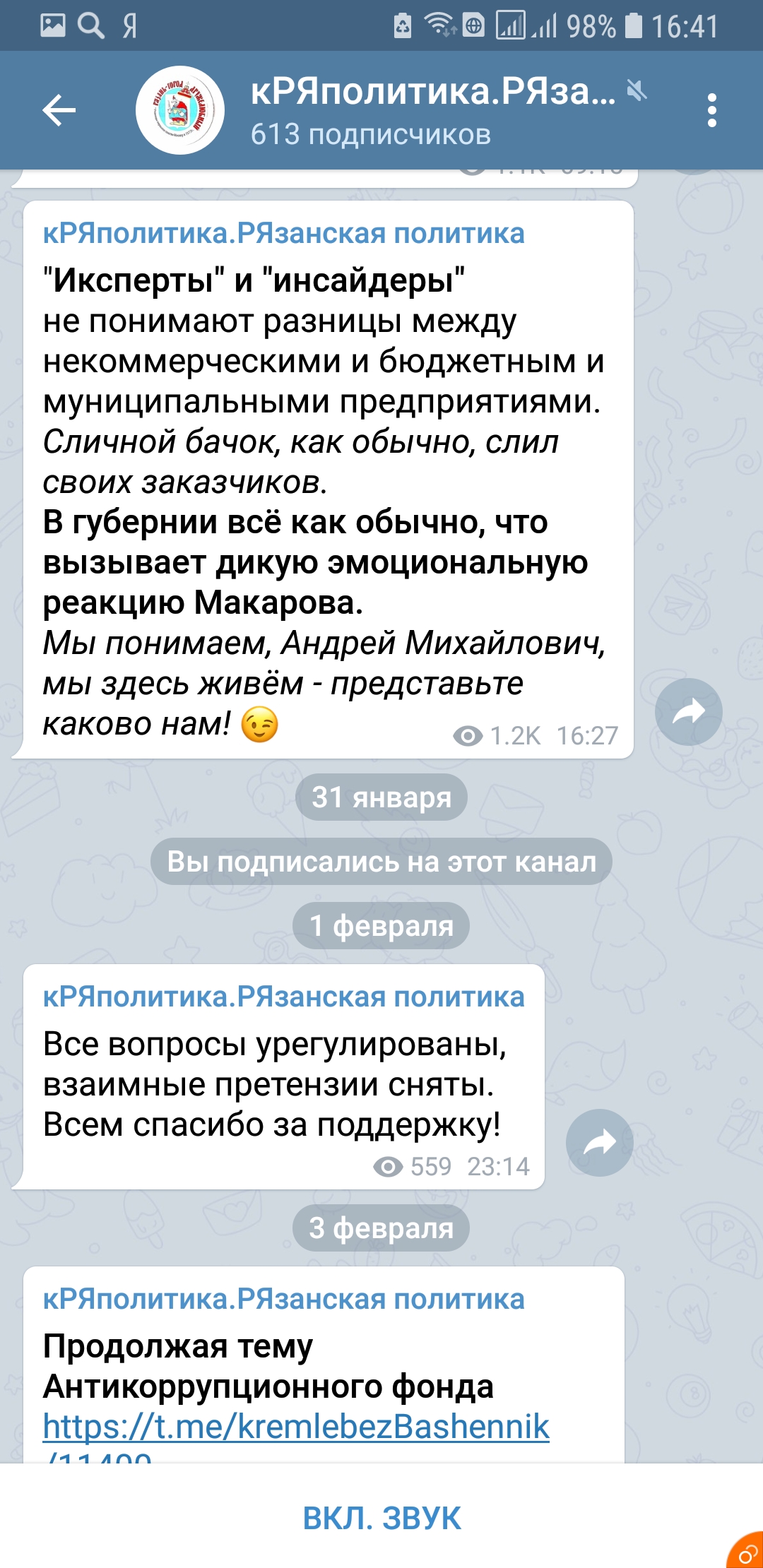Open the t.me/kremlebezBashennik link
763x1568 pixels.
point(295,1427)
